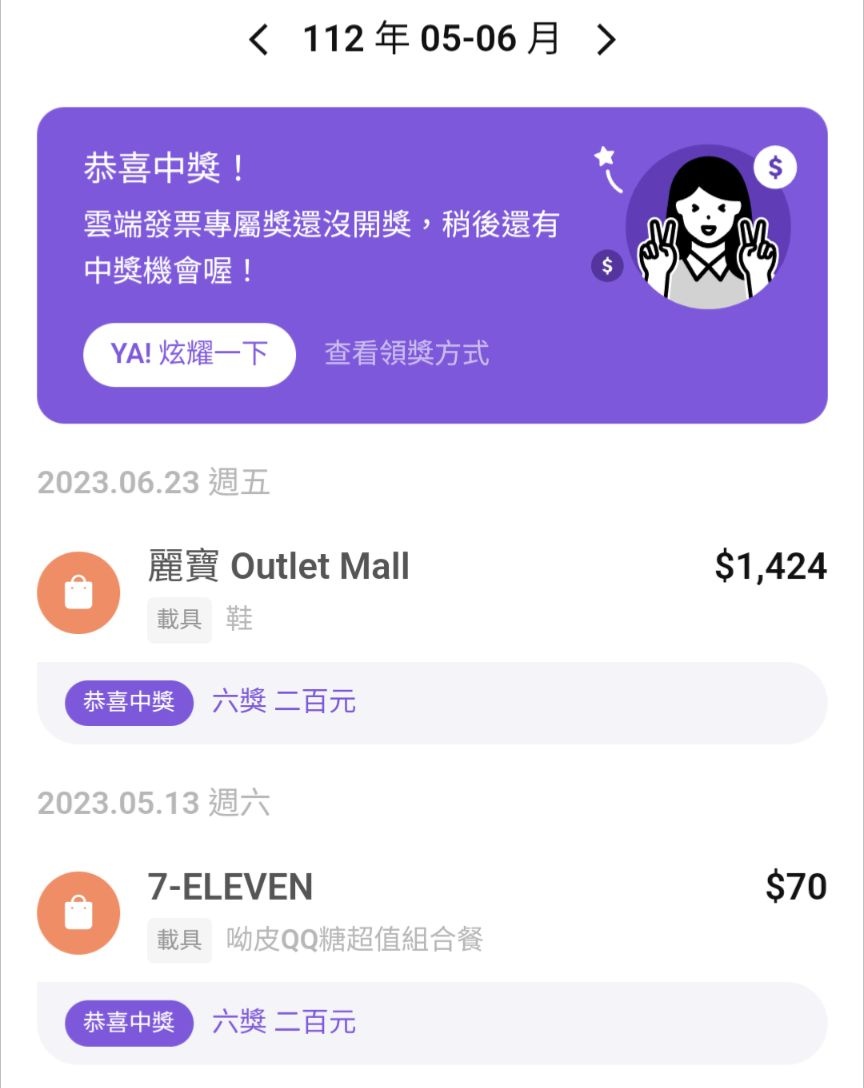View the prize details under 麗寶 Outlet Mall
The height and width of the screenshot is (1088, 864).
coord(431,702)
